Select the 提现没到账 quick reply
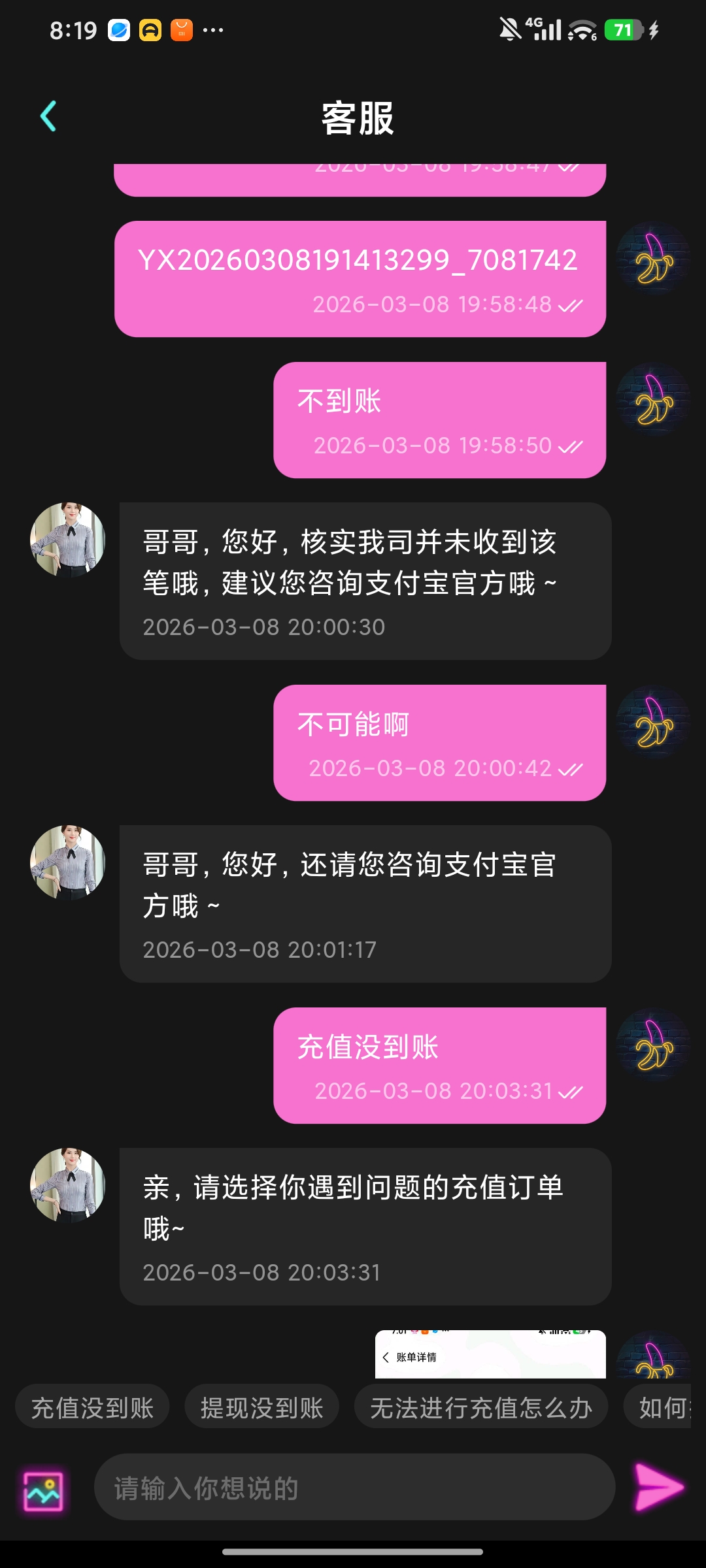Viewport: 706px width, 1568px height. [261, 1406]
